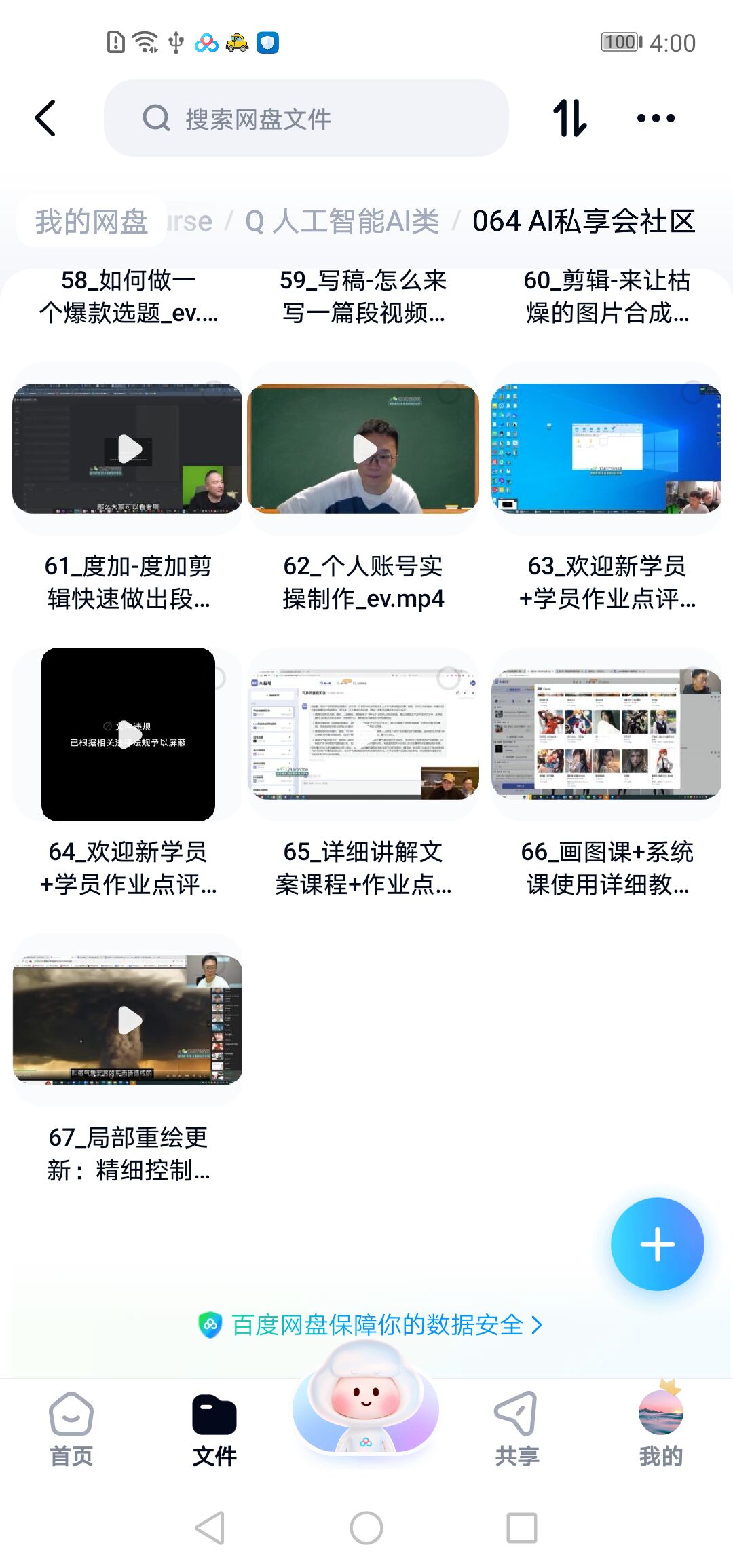
Task: Open video 61_度加-度加剪辑快速做出段
Action: pyautogui.click(x=128, y=449)
